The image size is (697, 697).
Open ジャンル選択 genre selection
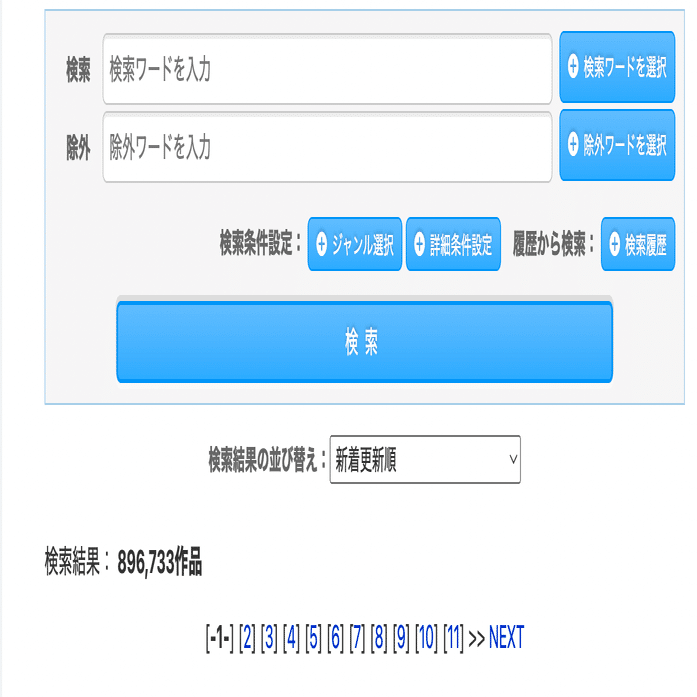click(355, 245)
